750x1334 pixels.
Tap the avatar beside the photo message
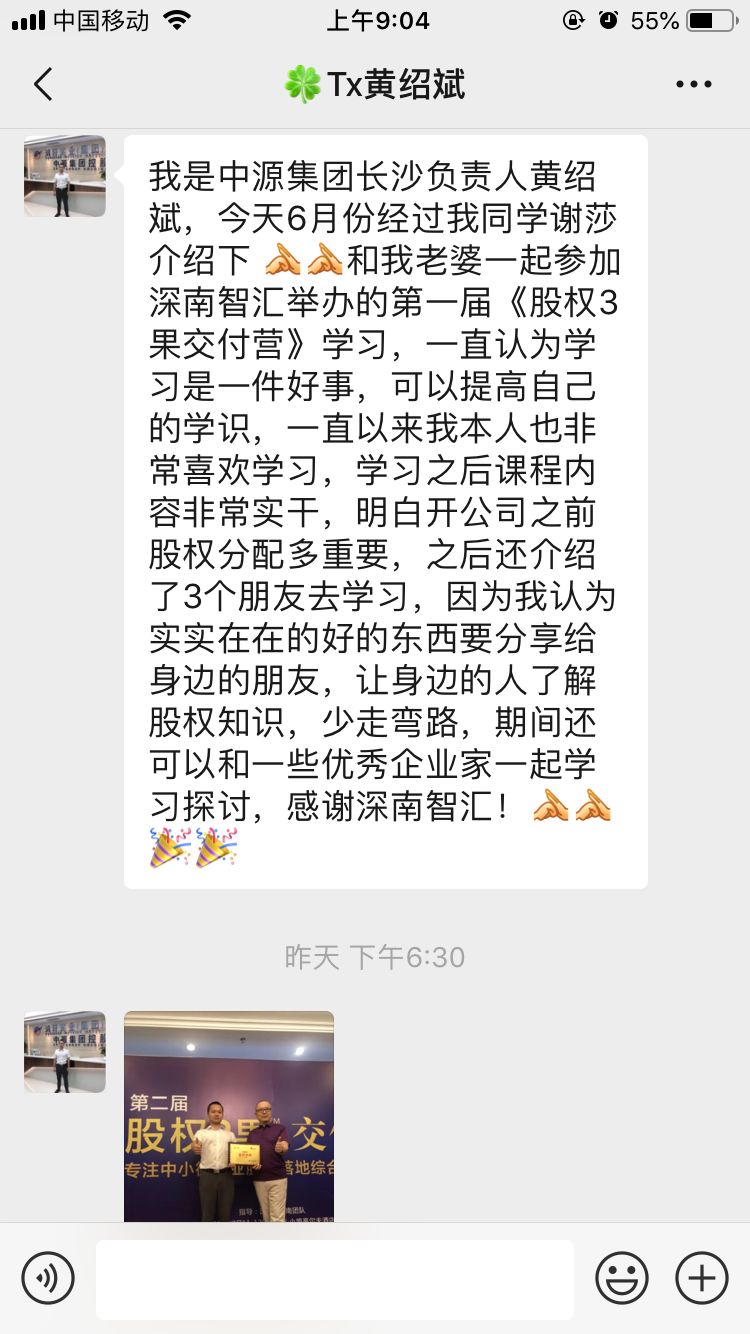point(65,1051)
